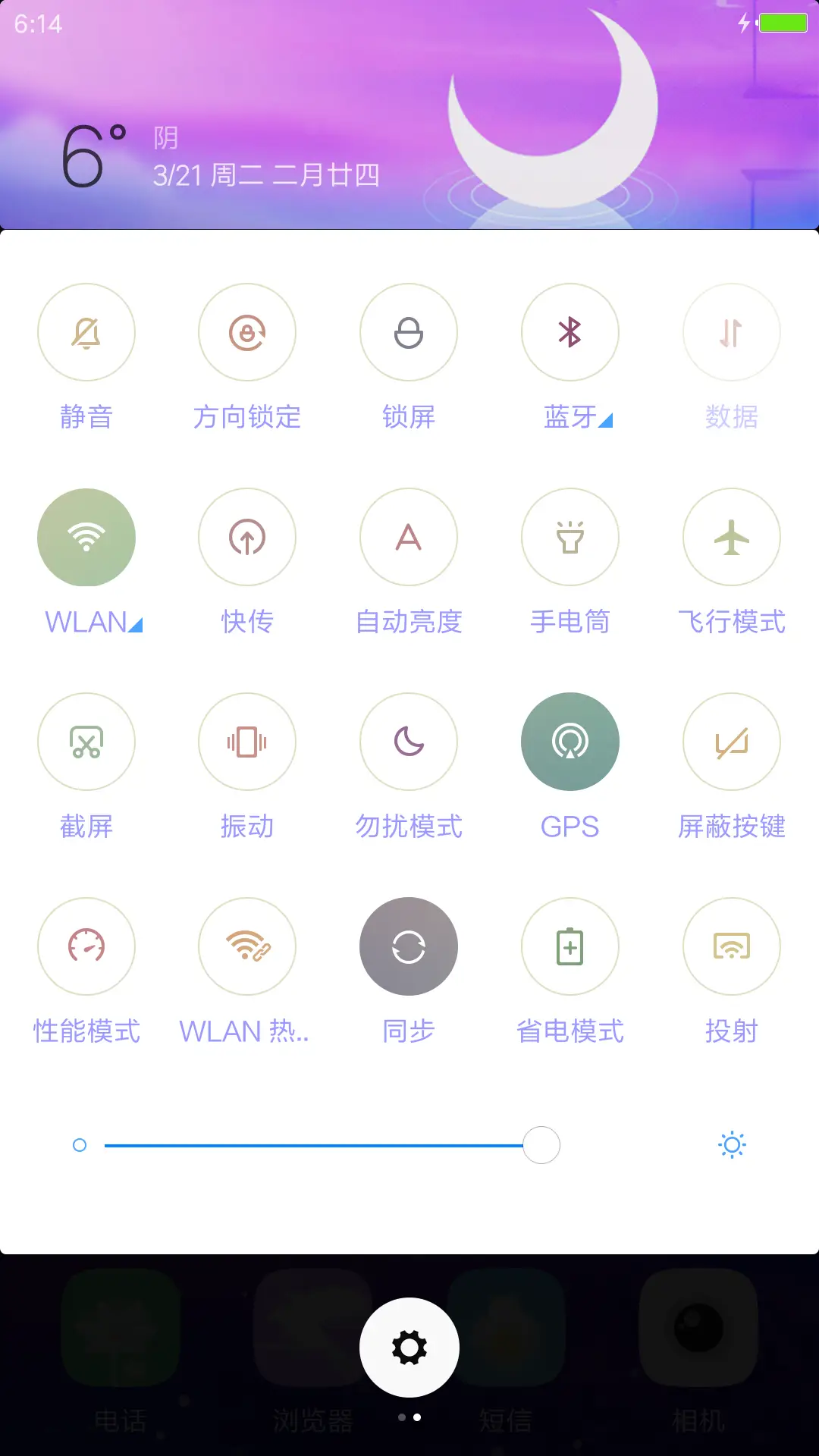Turn off 同步 sync

pos(409,946)
